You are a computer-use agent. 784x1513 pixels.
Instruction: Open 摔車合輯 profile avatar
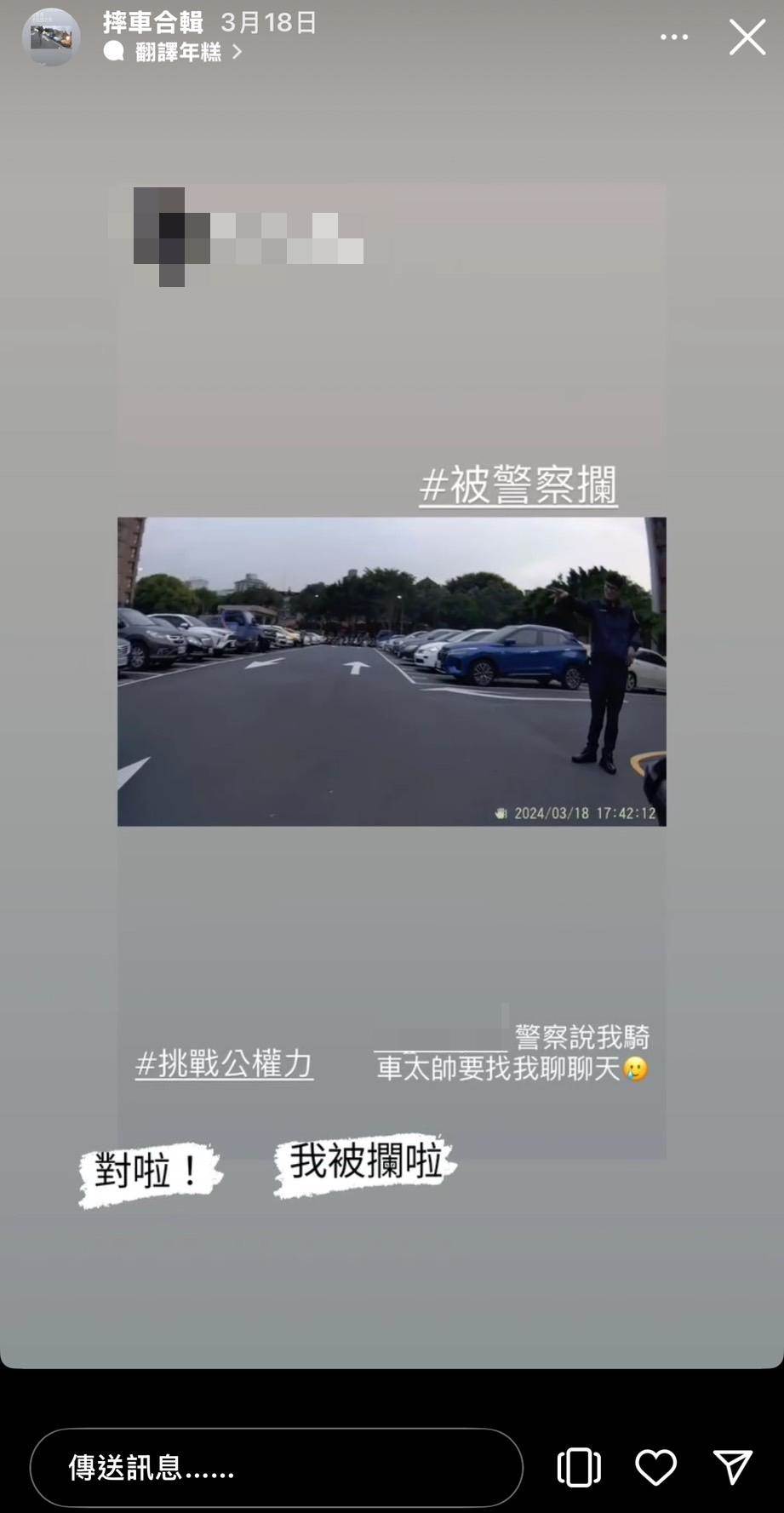[x=50, y=37]
